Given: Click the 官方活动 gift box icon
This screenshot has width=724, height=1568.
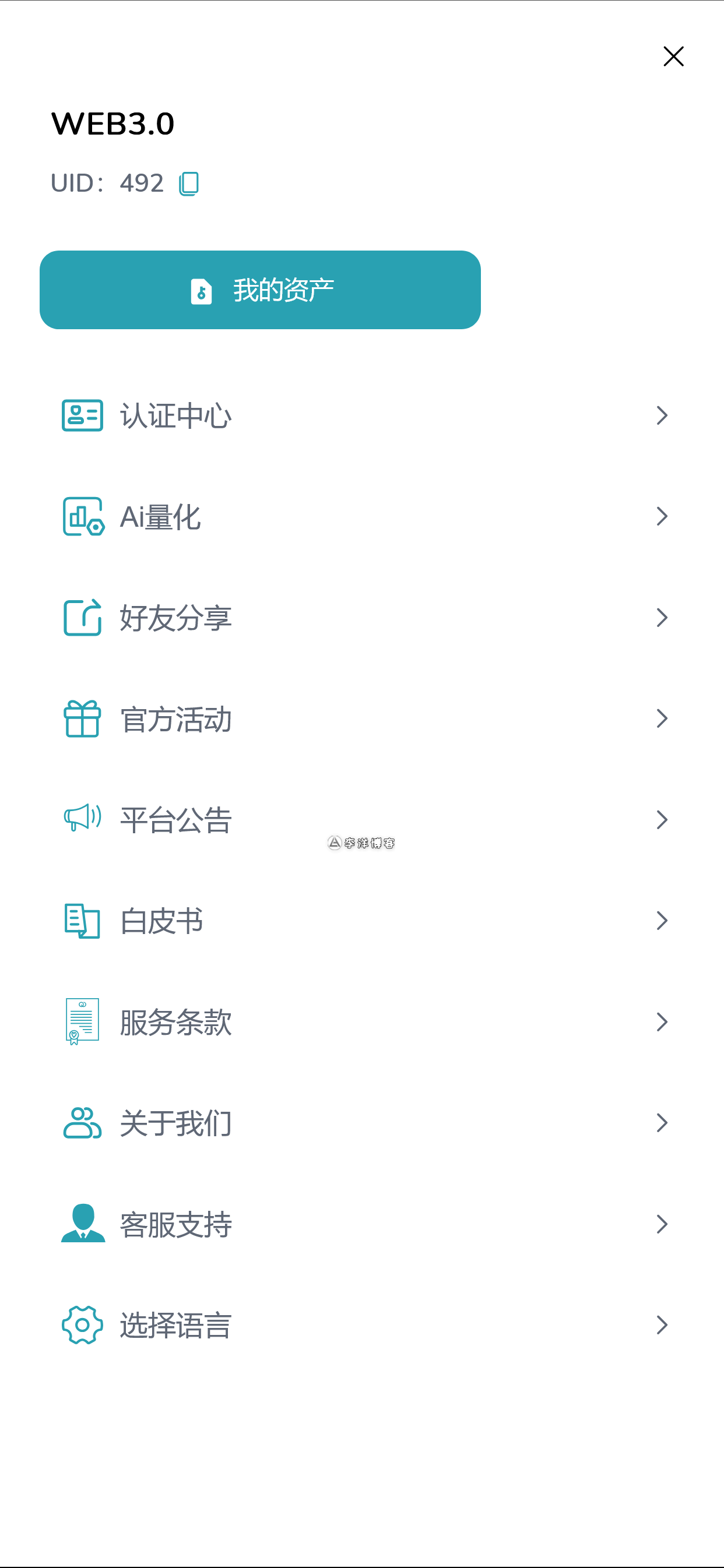Looking at the screenshot, I should [82, 719].
